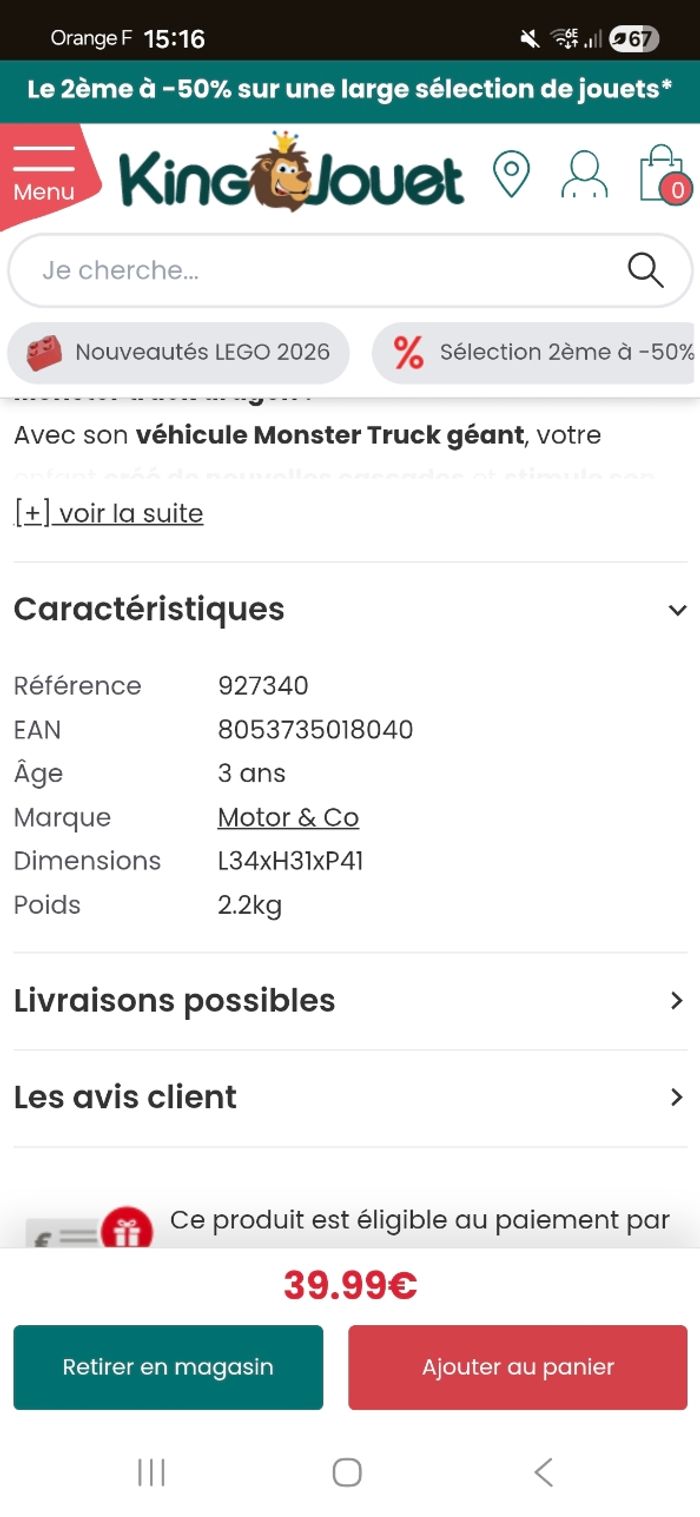Expand description with 'voir la suite'

tap(109, 513)
